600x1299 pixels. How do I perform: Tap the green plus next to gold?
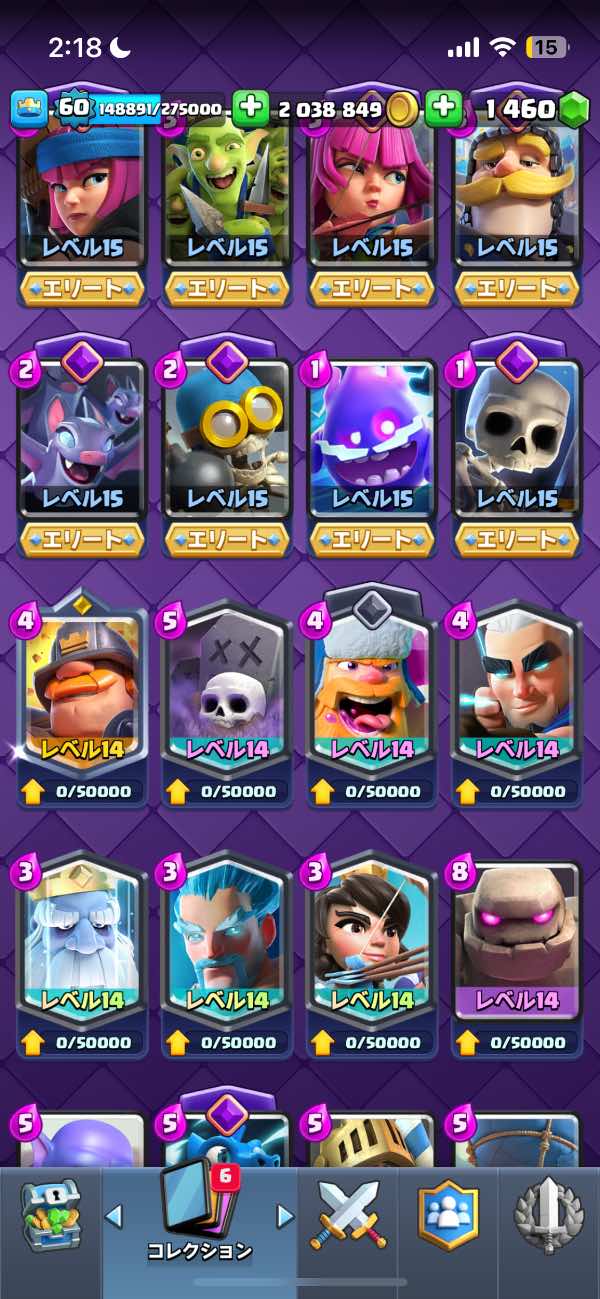pyautogui.click(x=251, y=108)
